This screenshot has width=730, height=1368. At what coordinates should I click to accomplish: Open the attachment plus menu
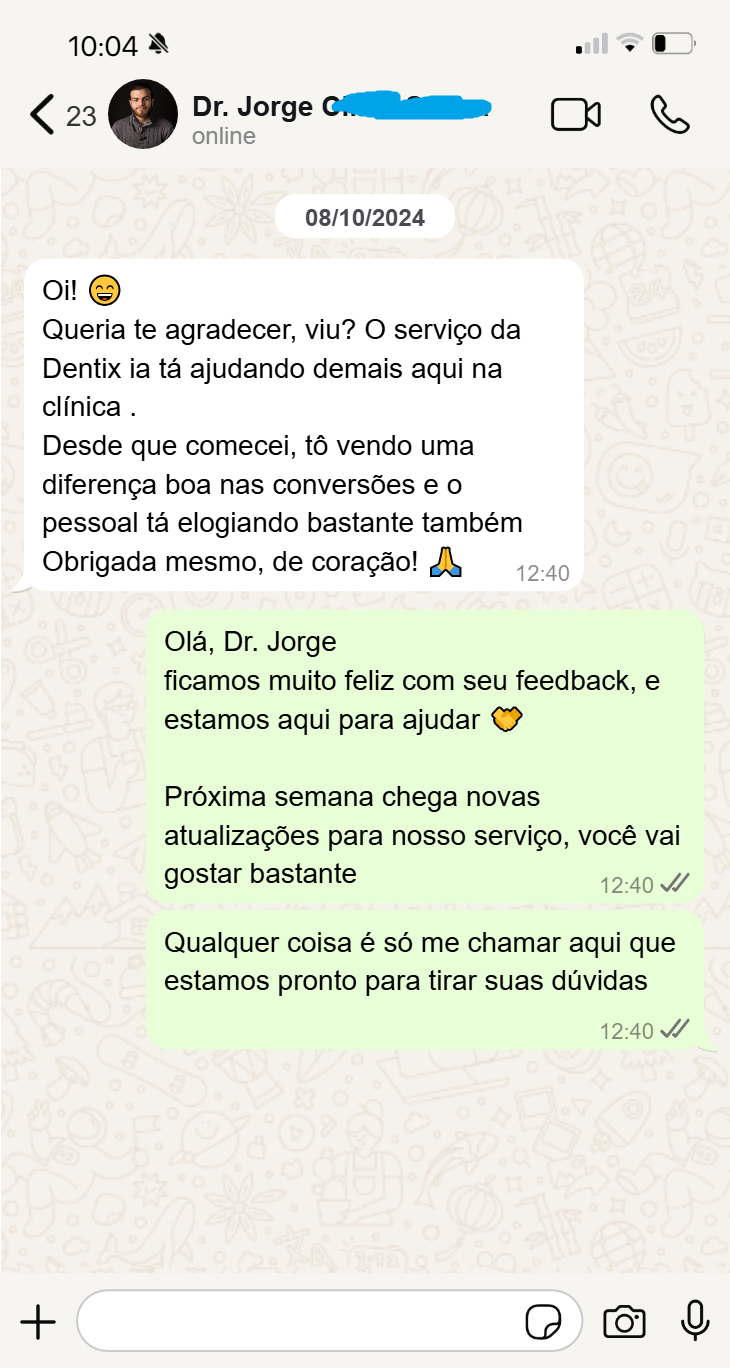click(x=38, y=1322)
